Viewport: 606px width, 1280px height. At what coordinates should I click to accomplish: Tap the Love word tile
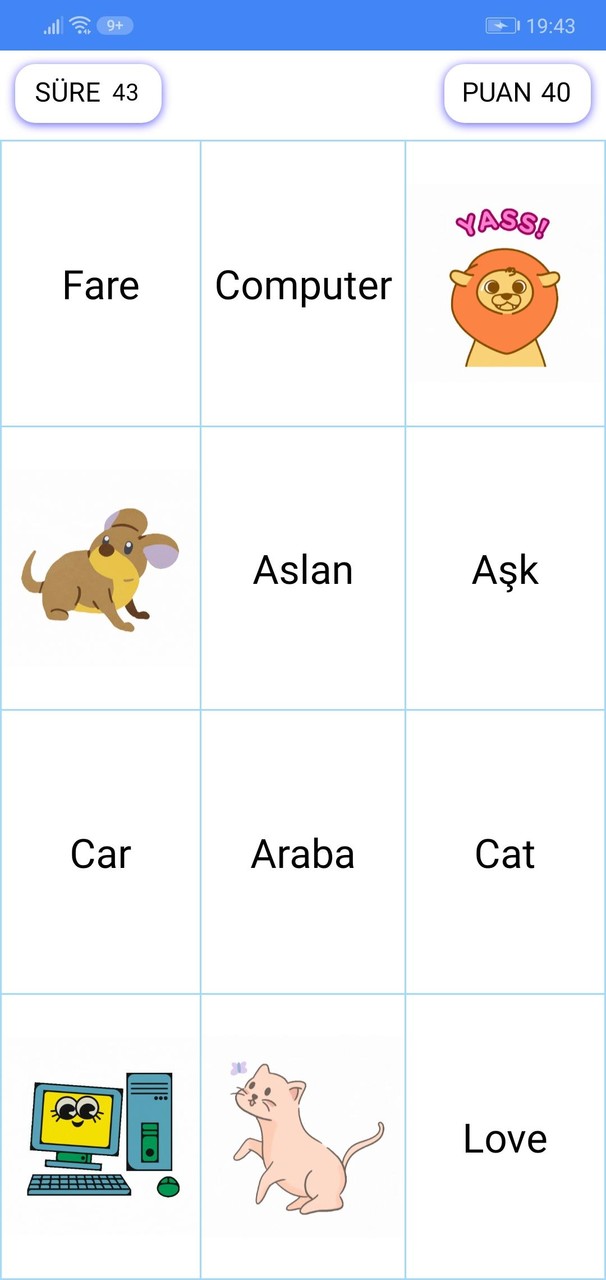coord(505,1137)
